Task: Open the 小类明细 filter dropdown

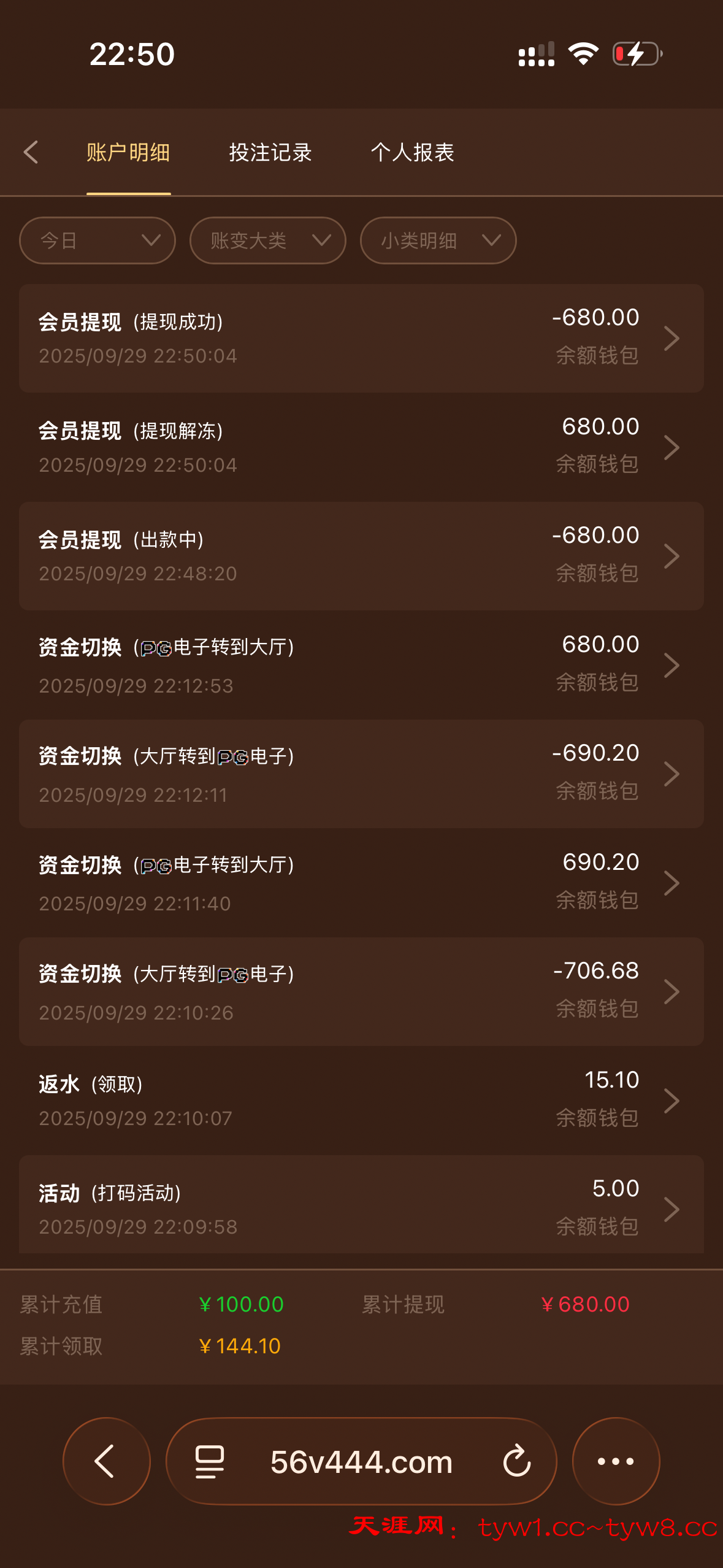Action: tap(438, 240)
